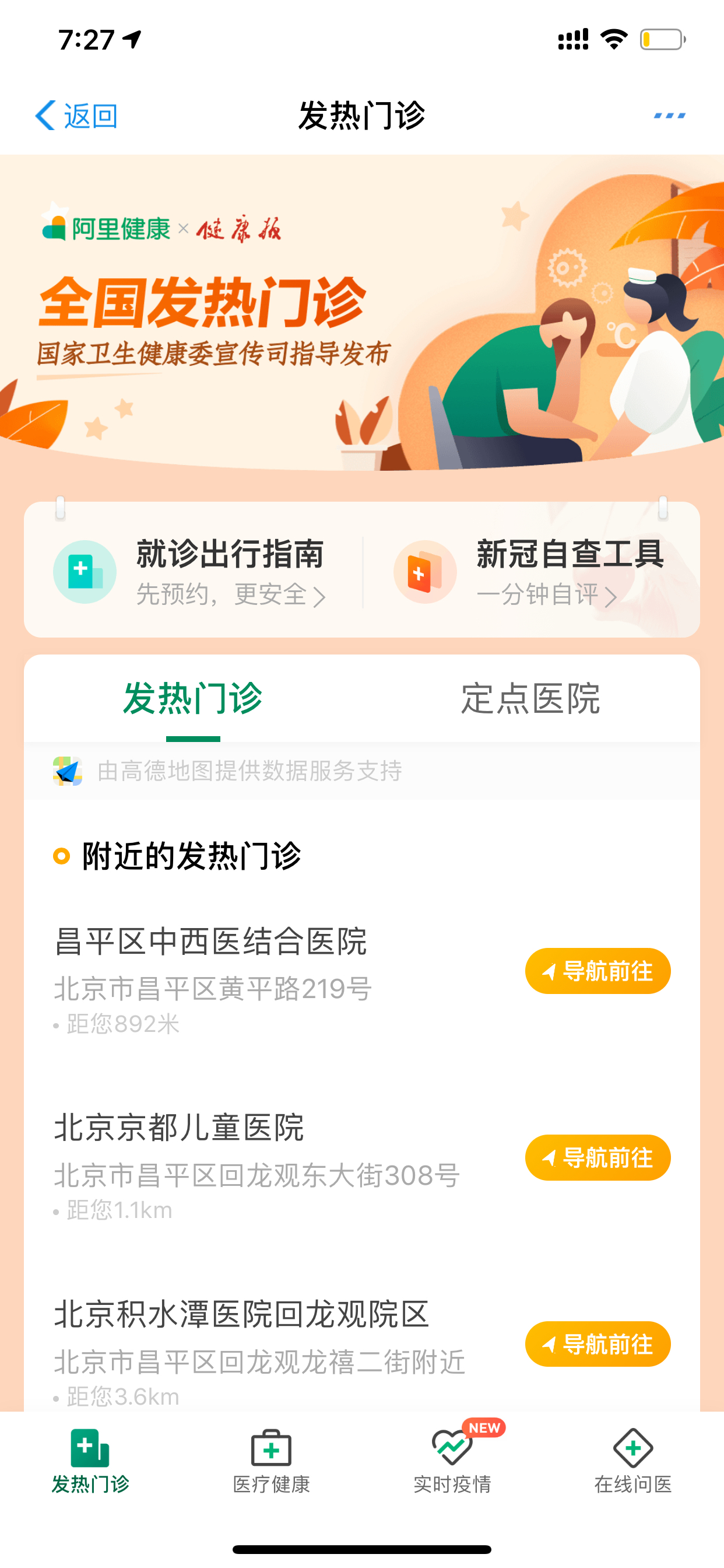This screenshot has height=1568, width=724.
Task: Select the 发热门诊 top tab
Action: pyautogui.click(x=193, y=698)
